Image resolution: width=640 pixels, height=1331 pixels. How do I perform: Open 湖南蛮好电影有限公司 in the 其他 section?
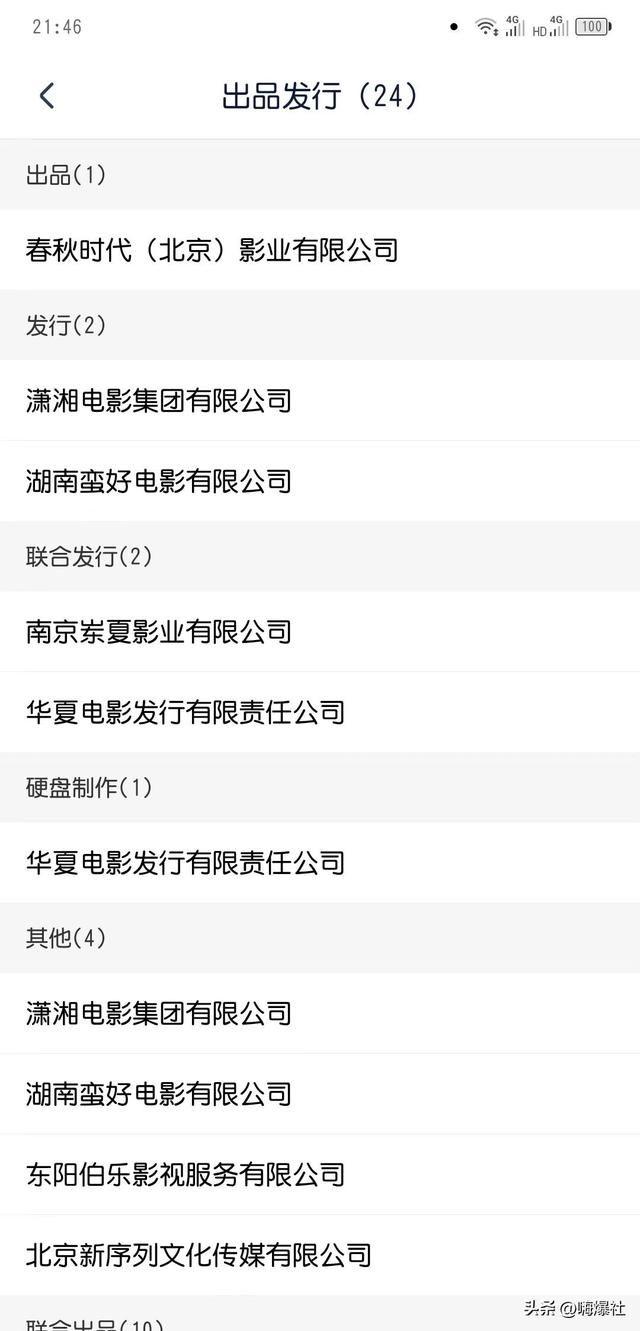pos(320,1094)
